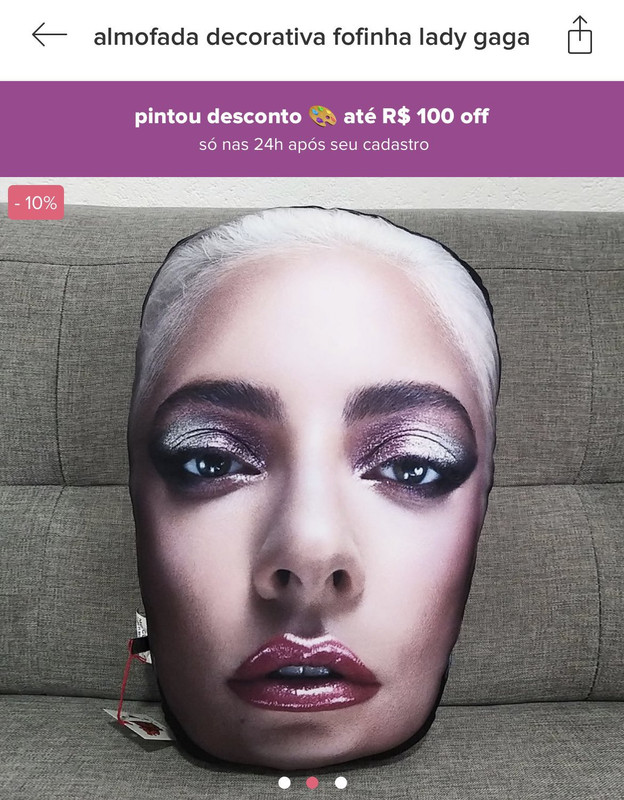Open the R$ 100 off discount banner
The width and height of the screenshot is (624, 800).
click(312, 129)
